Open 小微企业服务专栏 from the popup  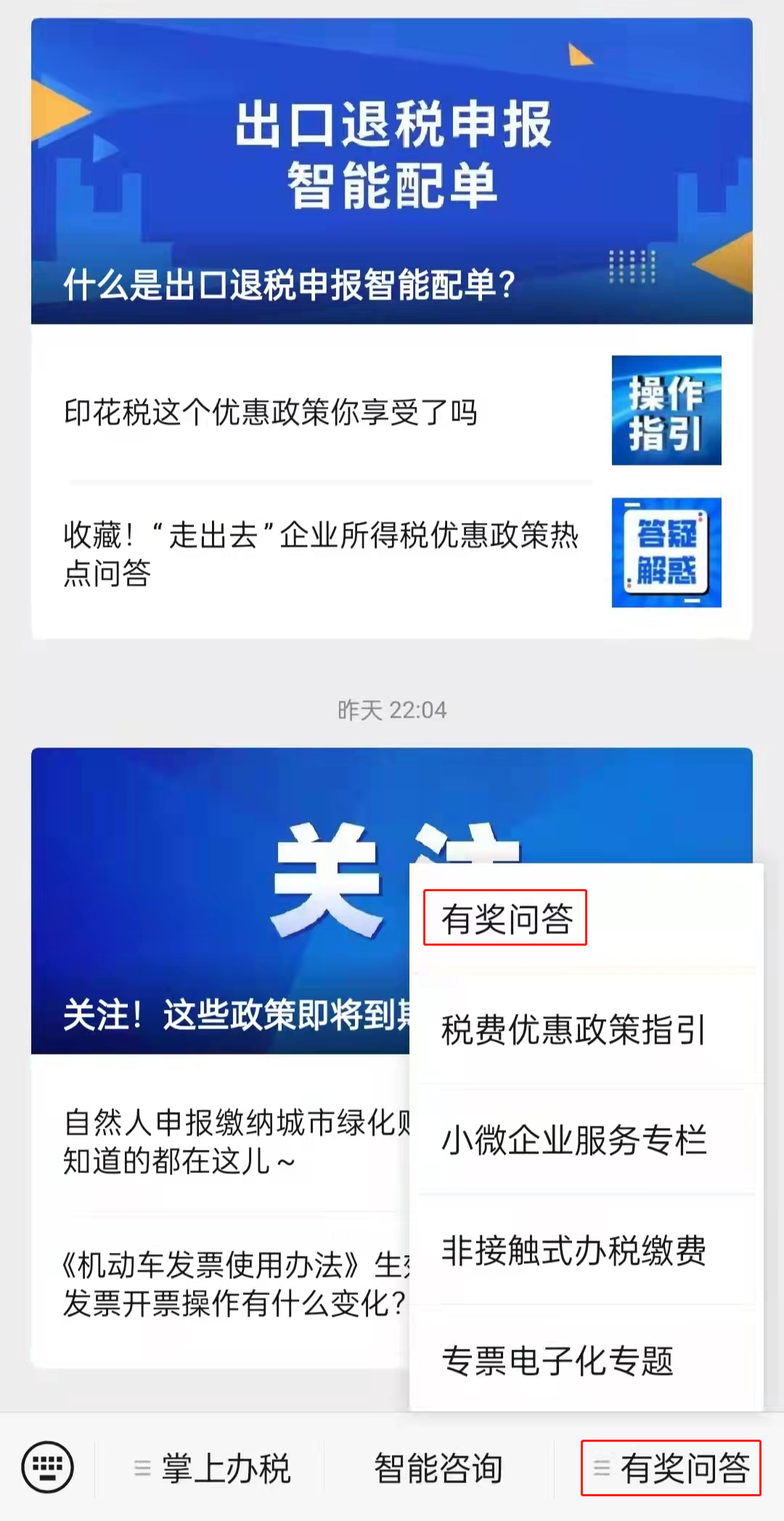coord(573,1140)
